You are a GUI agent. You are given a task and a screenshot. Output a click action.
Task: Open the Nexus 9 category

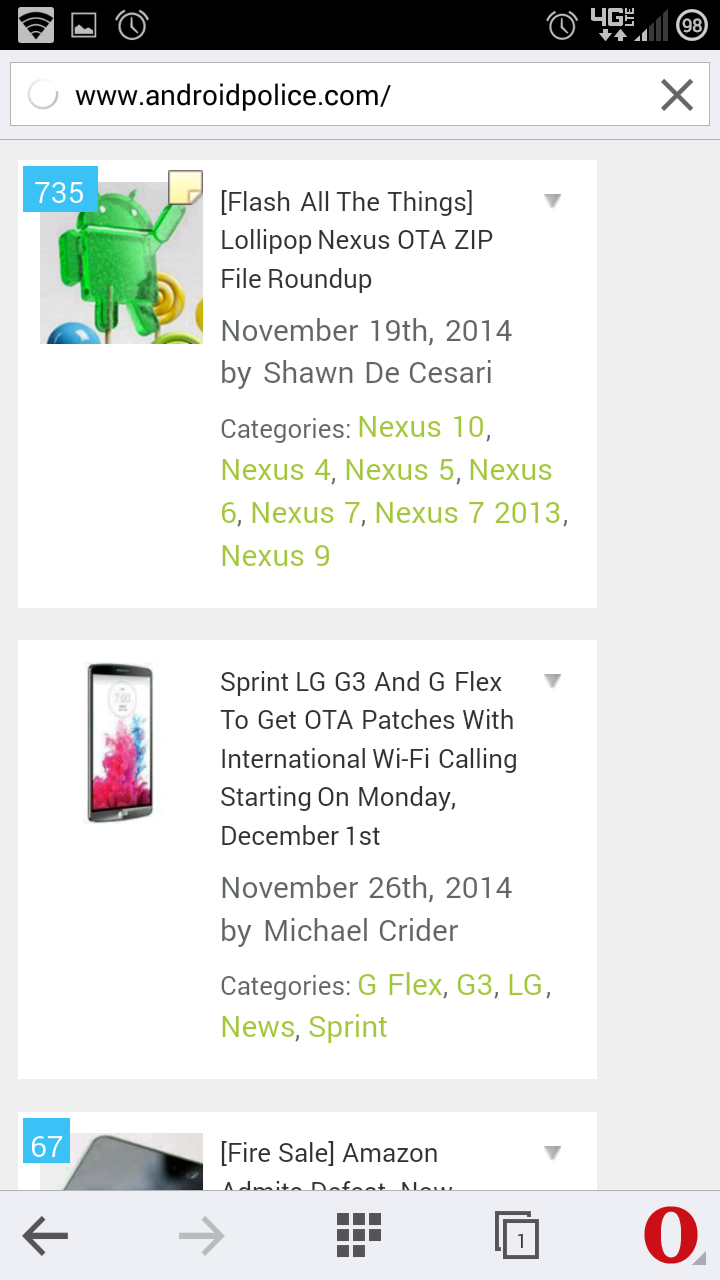point(275,556)
